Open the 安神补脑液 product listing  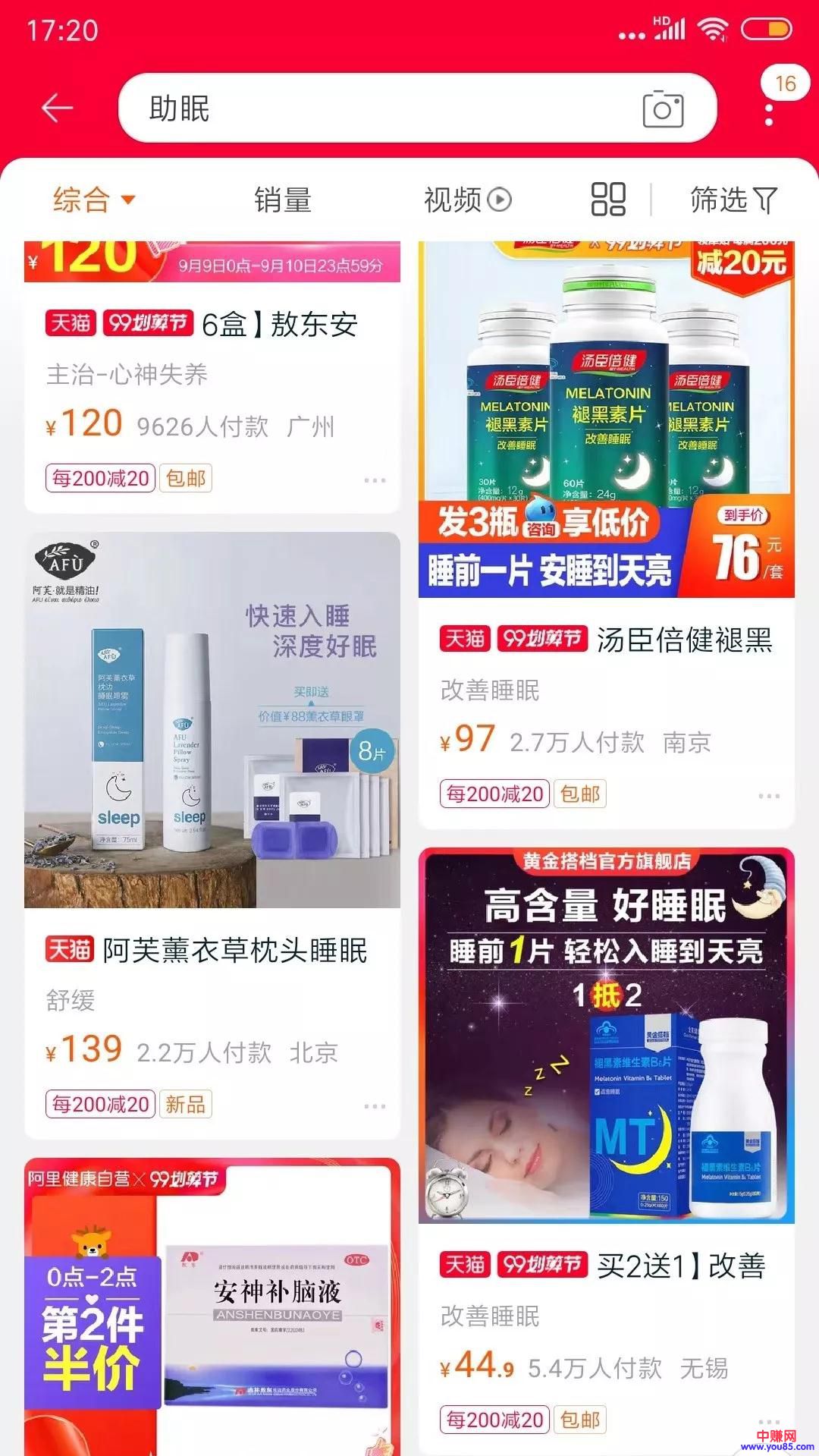click(212, 1305)
